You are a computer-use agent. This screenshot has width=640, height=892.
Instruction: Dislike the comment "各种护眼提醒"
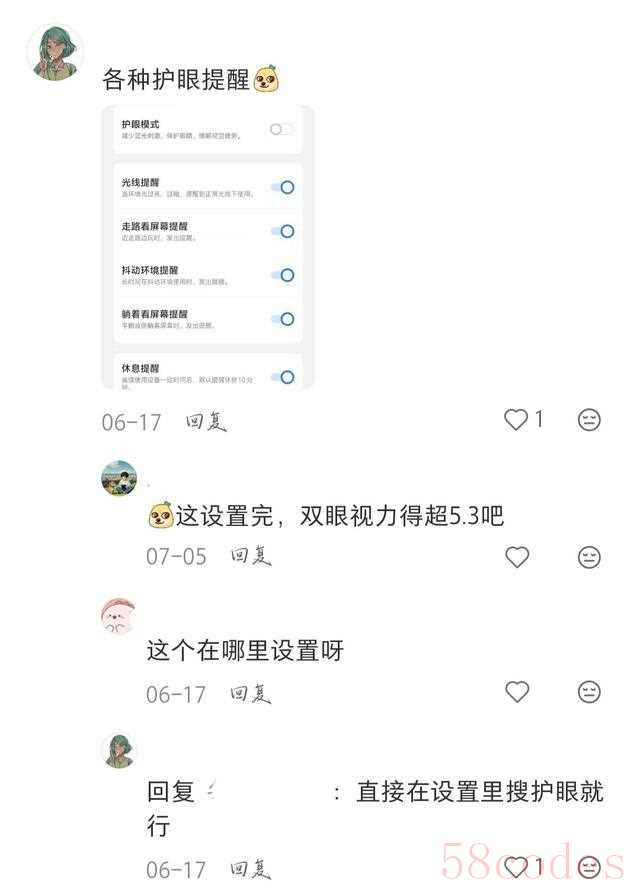coord(590,421)
